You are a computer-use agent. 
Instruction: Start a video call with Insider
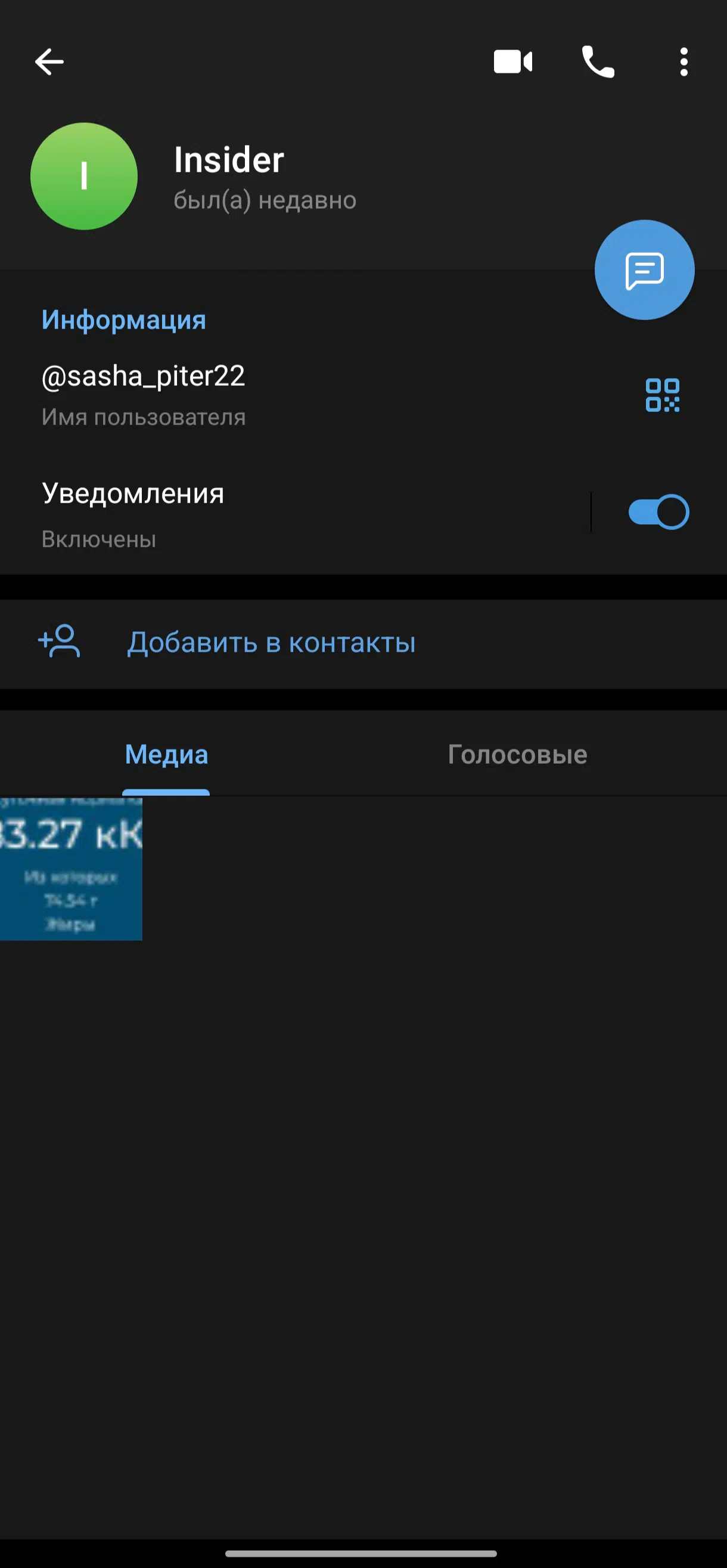(x=513, y=61)
